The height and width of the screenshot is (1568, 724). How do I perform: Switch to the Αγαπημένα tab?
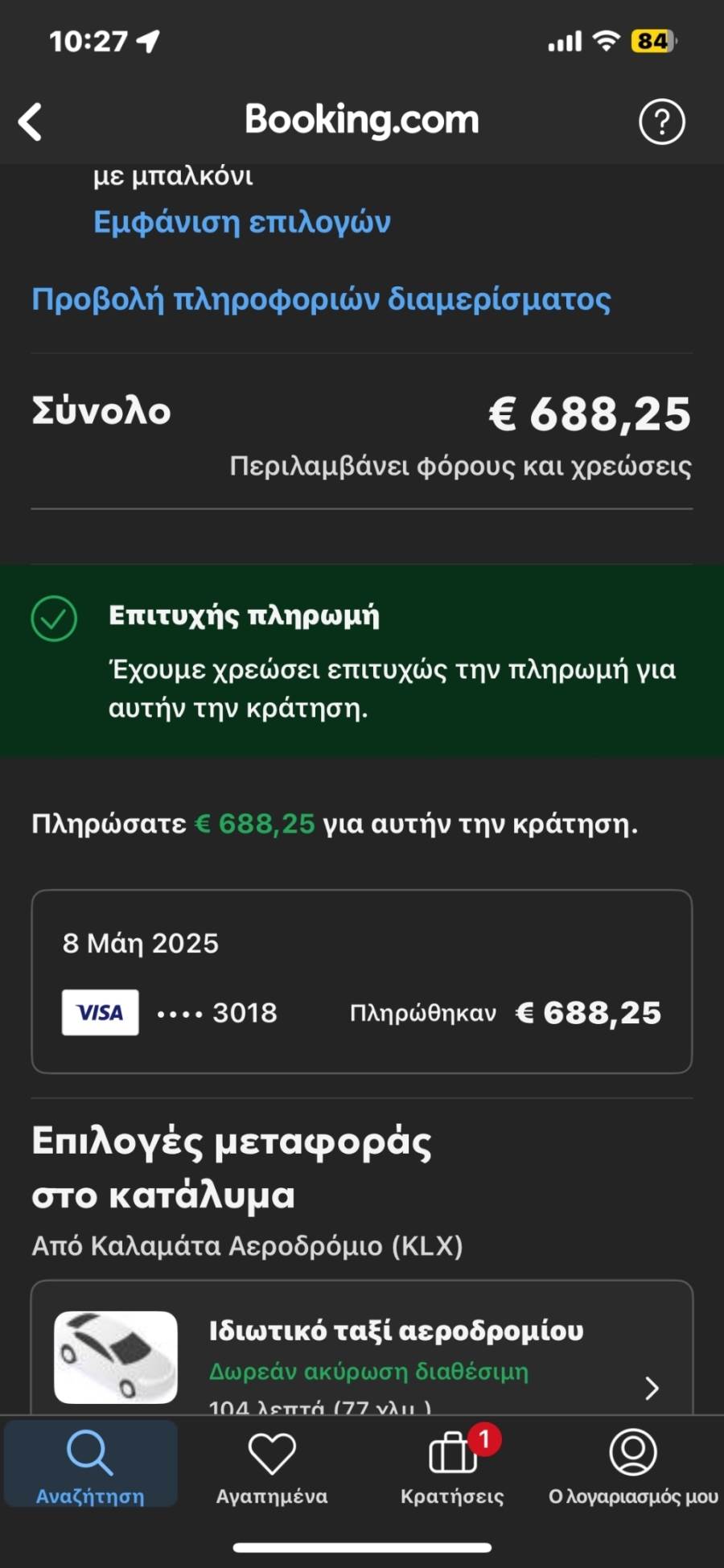pos(272,1466)
